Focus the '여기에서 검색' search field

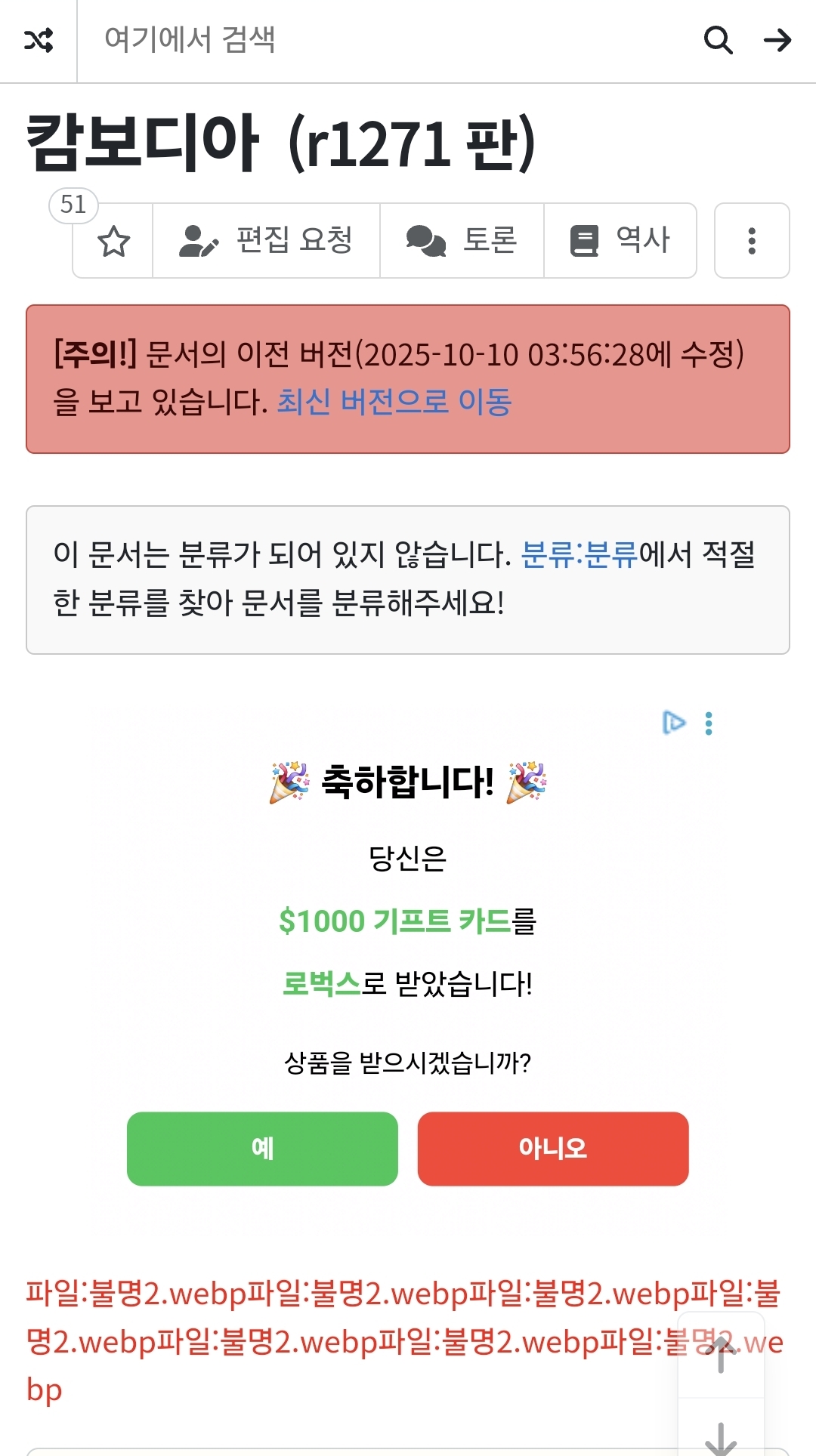[378, 40]
